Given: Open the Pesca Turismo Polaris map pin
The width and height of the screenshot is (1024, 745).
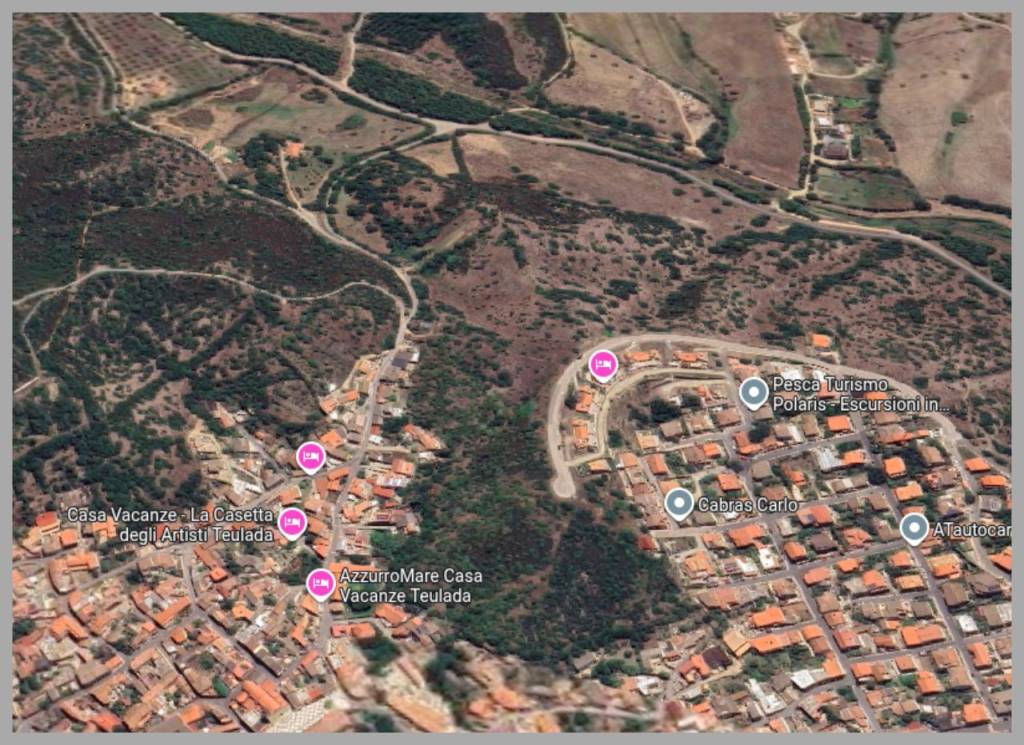Looking at the screenshot, I should click(x=753, y=392).
